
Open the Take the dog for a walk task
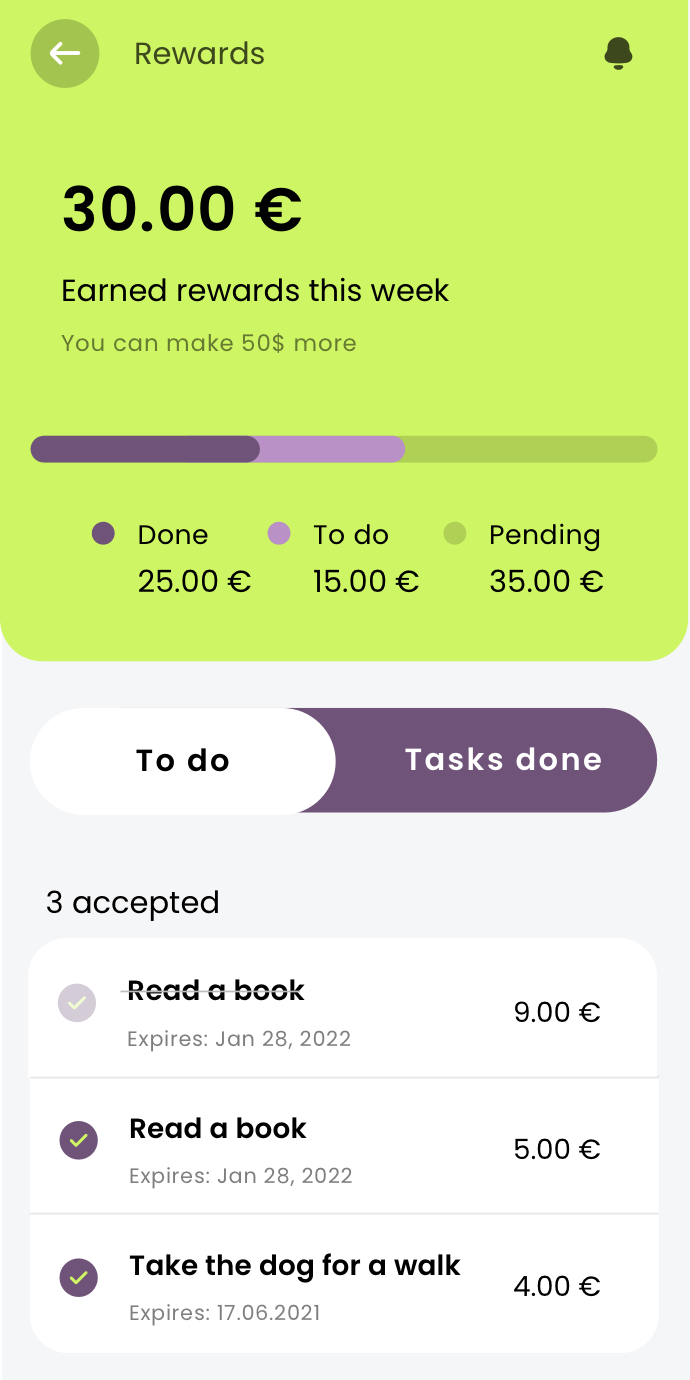[344, 1284]
